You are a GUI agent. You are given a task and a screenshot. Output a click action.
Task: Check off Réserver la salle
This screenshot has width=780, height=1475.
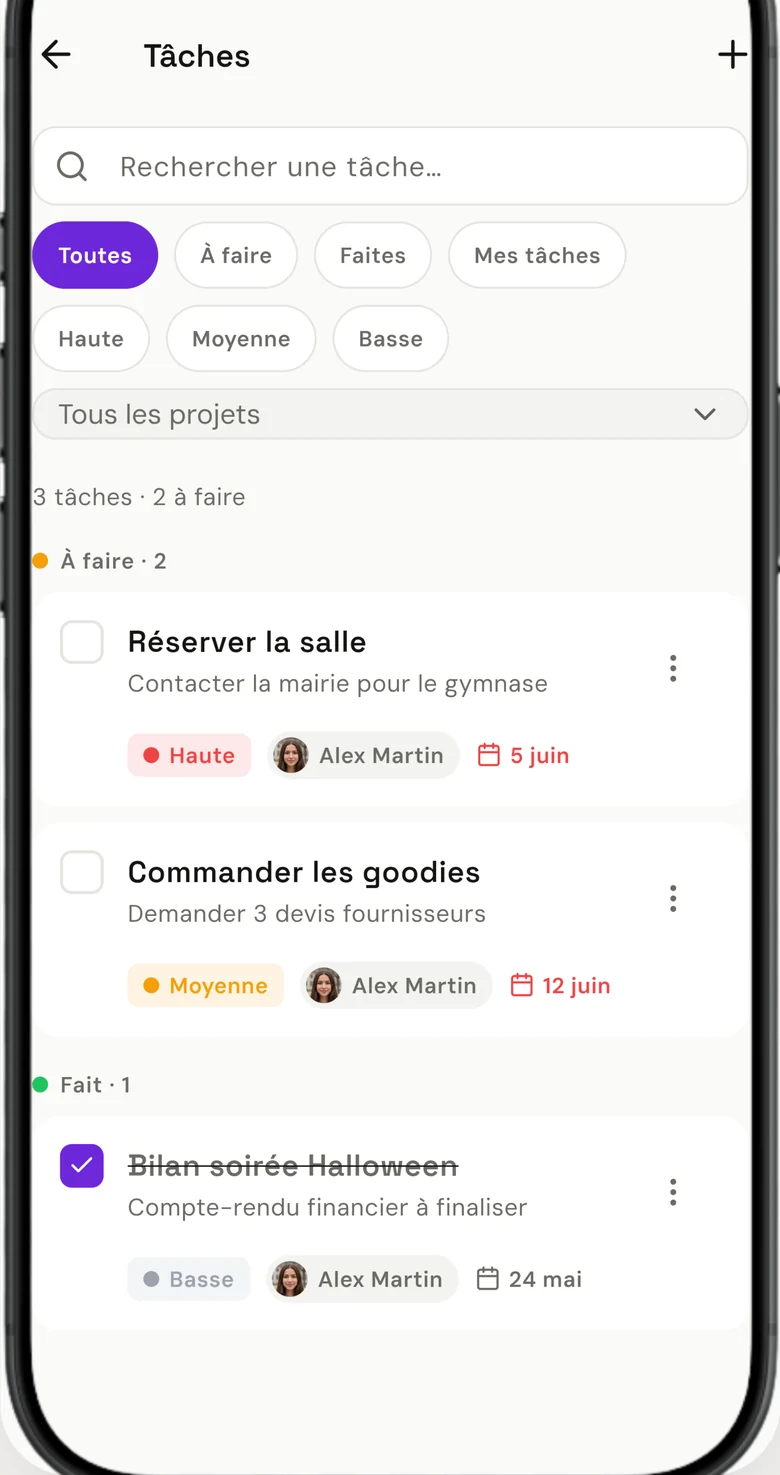coord(82,642)
